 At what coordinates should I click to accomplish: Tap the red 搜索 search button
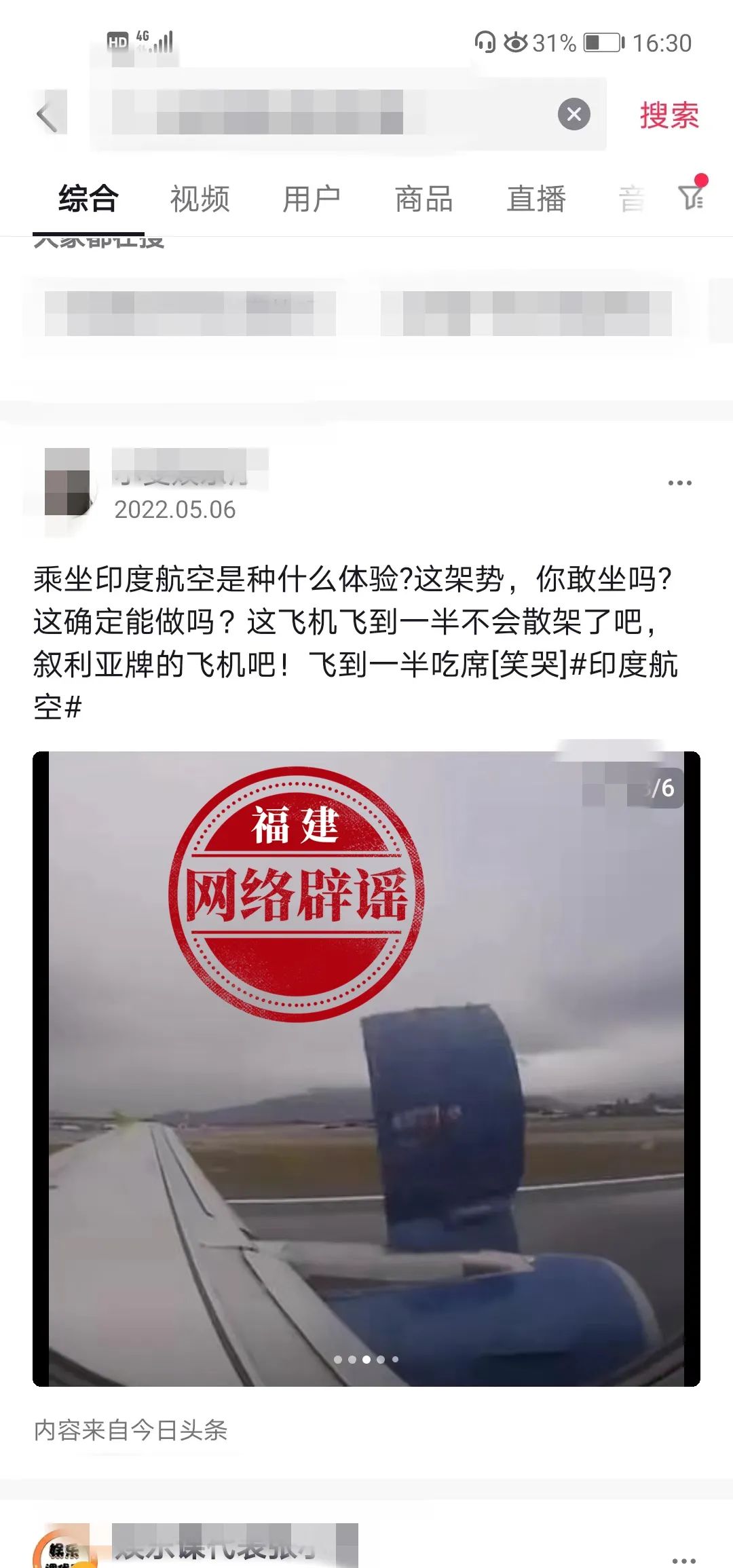click(x=669, y=115)
